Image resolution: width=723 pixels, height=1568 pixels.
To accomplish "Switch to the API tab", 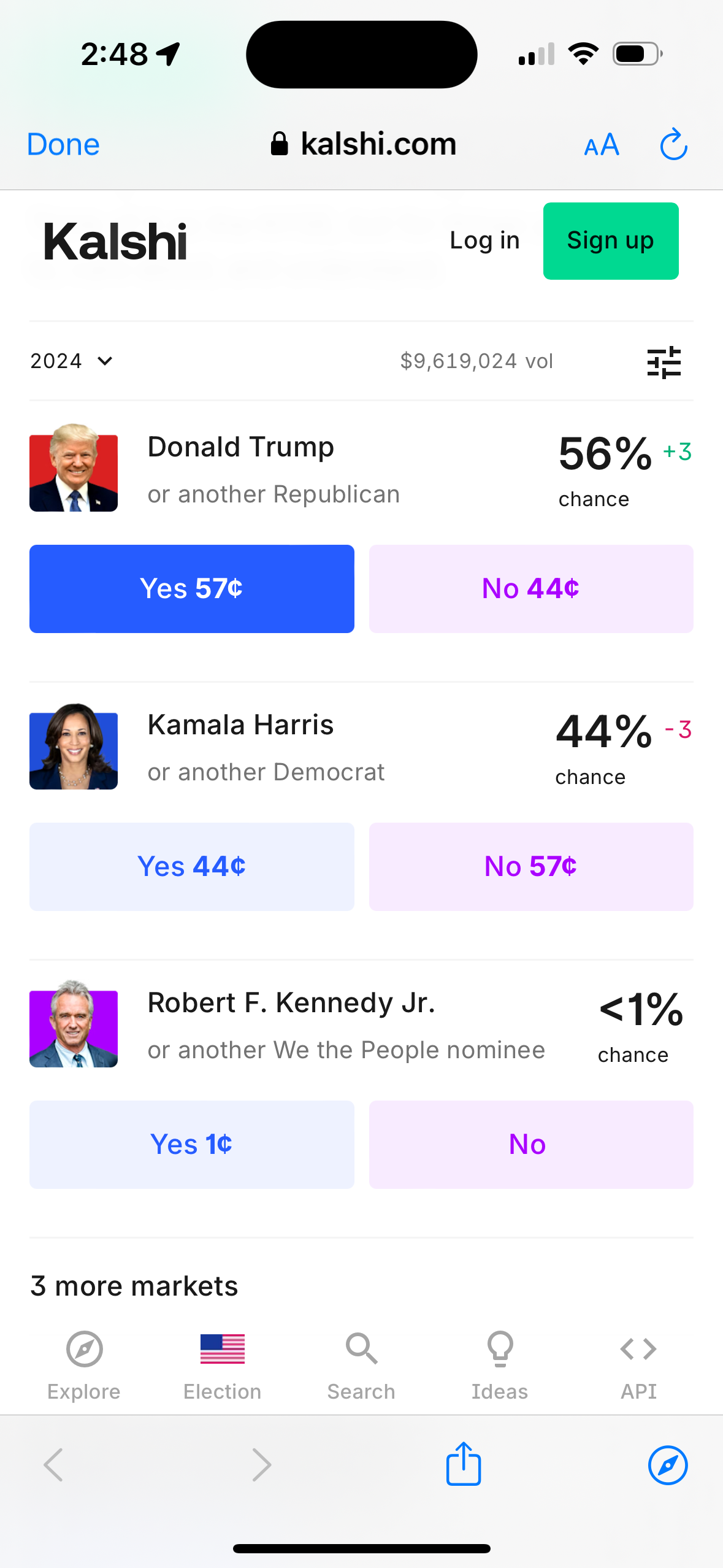I will (638, 1366).
